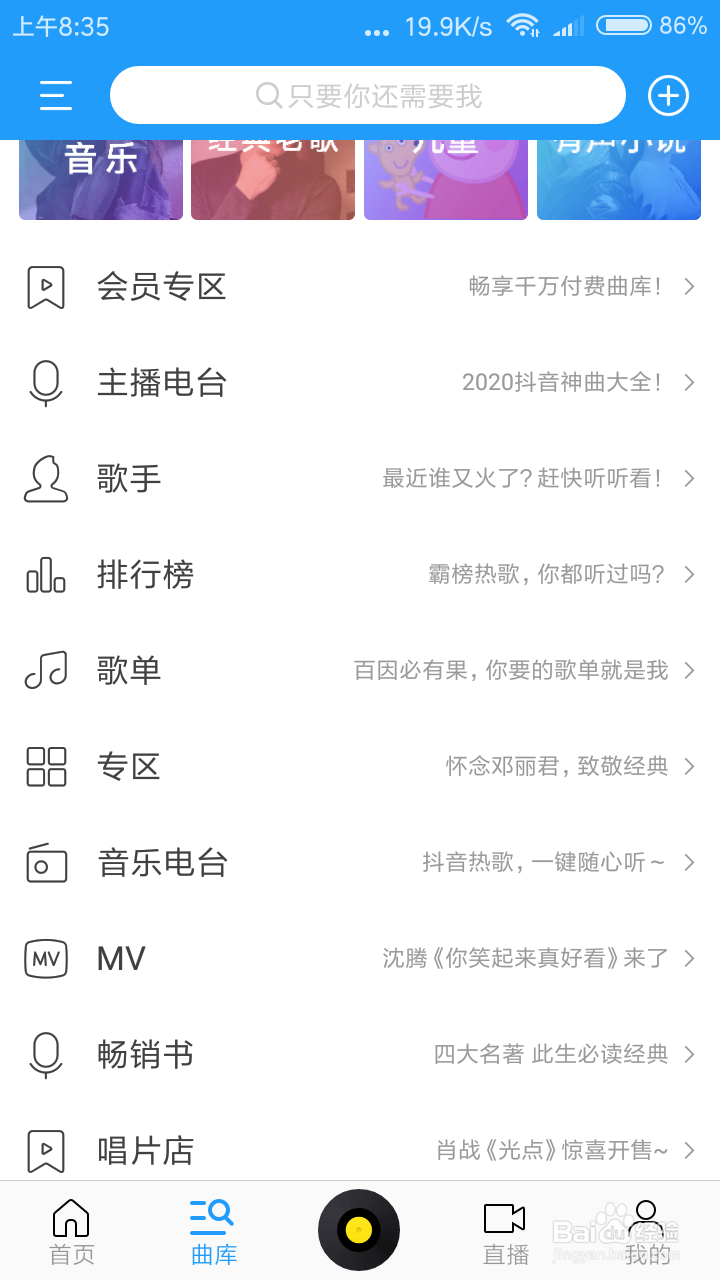The width and height of the screenshot is (720, 1280).
Task: Open the Peppa Pig children tile
Action: point(446,178)
